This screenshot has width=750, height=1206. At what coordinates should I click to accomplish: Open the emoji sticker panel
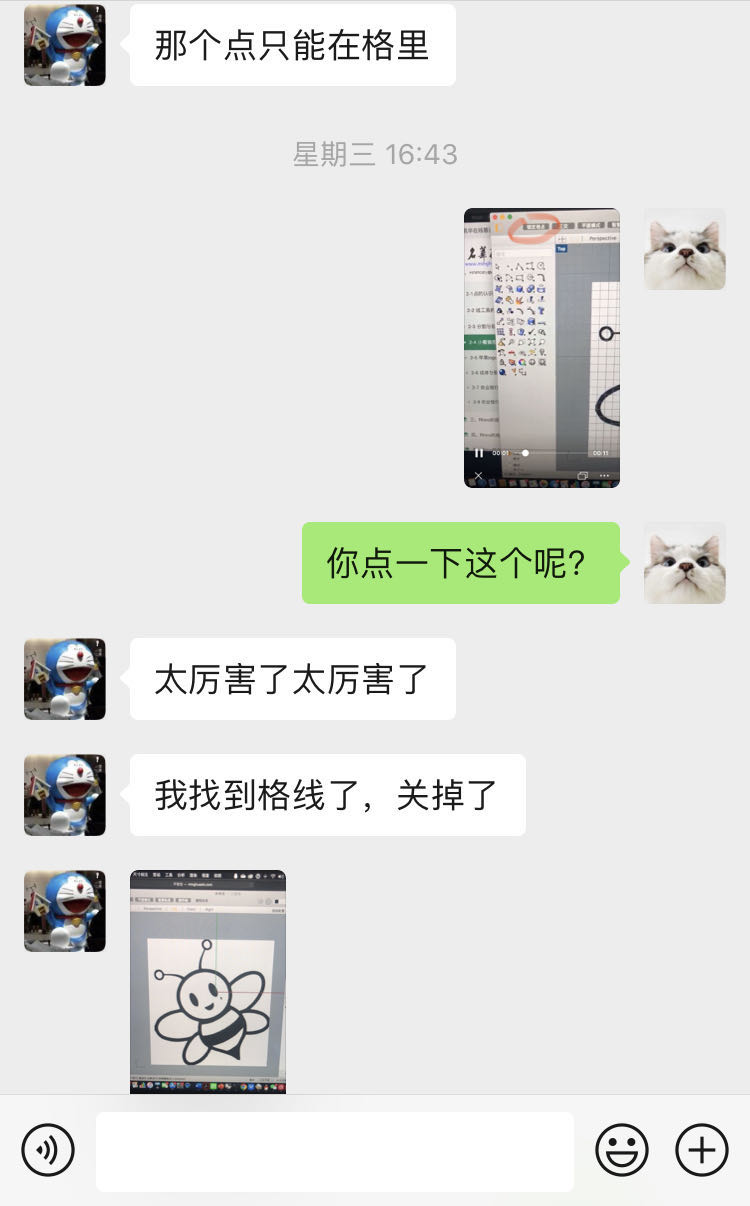pyautogui.click(x=622, y=1150)
